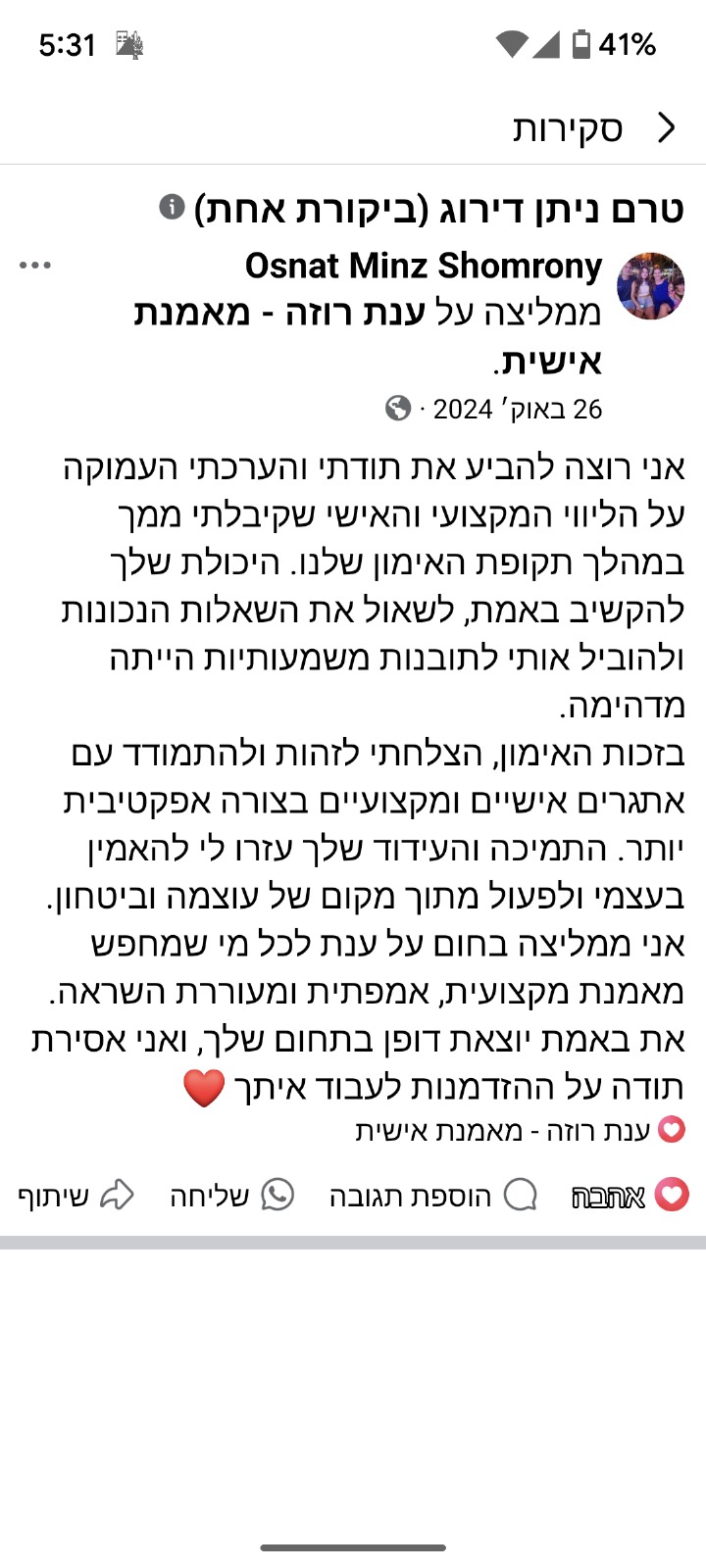706x1568 pixels.
Task: Tap the אהבה reaction button
Action: point(630,1196)
